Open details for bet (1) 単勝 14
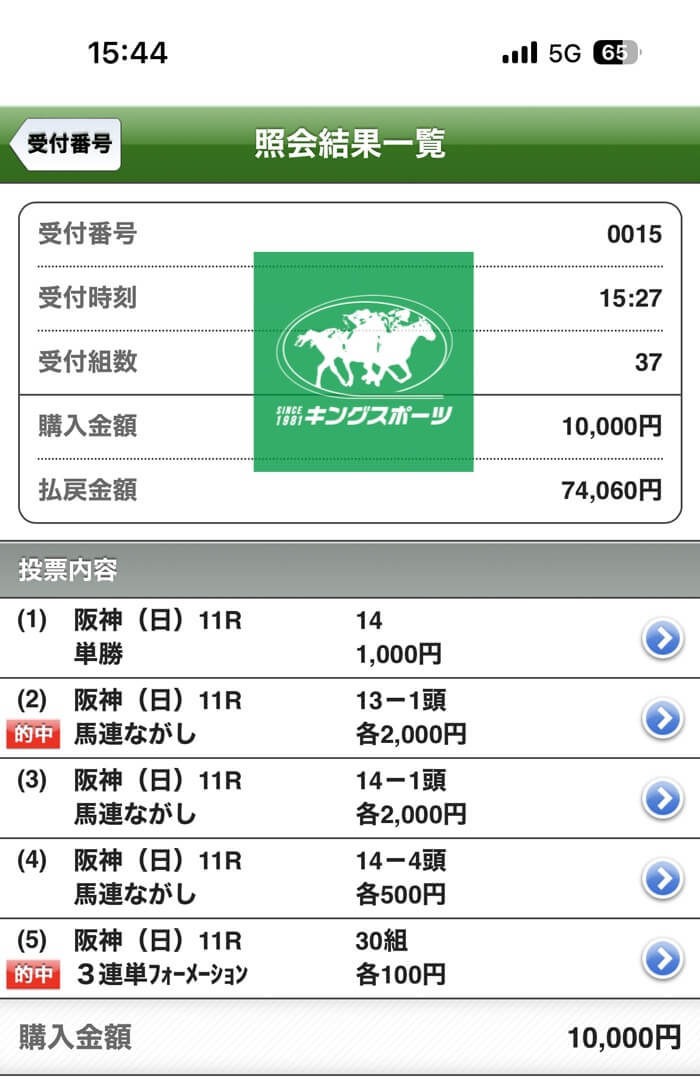 pyautogui.click(x=662, y=638)
